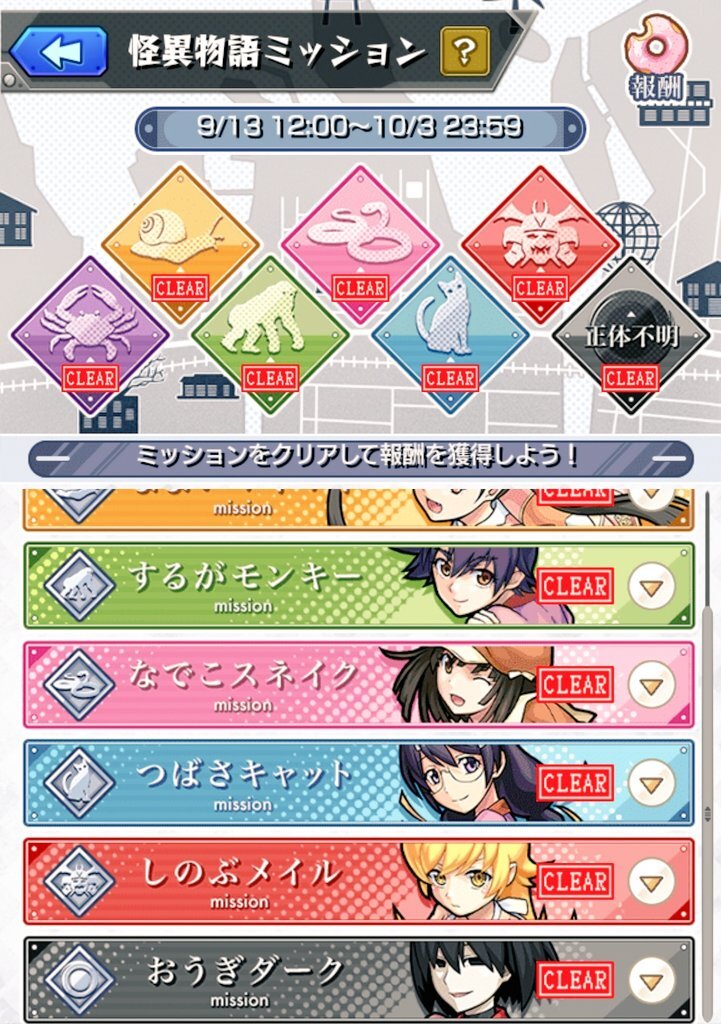Expand the partially visible orange mission row

(x=652, y=498)
